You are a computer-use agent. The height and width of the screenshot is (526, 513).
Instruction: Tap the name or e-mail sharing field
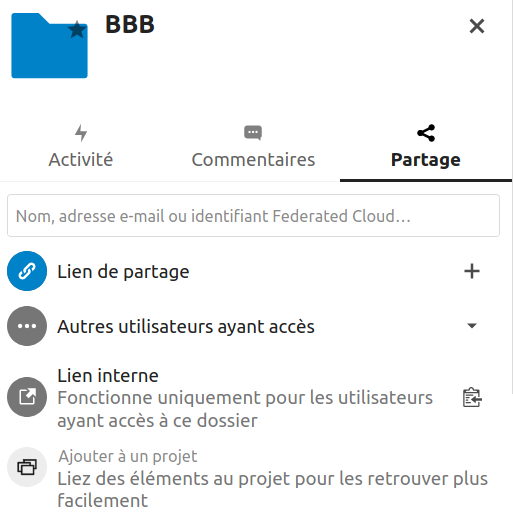(x=253, y=216)
